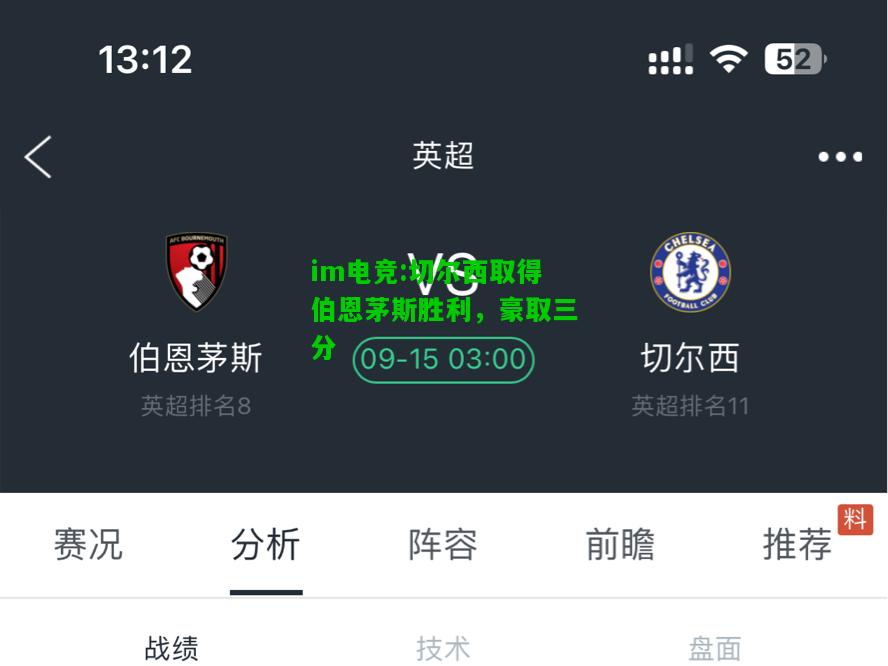888x666 pixels.
Task: Select the 分析 tab
Action: (x=265, y=545)
